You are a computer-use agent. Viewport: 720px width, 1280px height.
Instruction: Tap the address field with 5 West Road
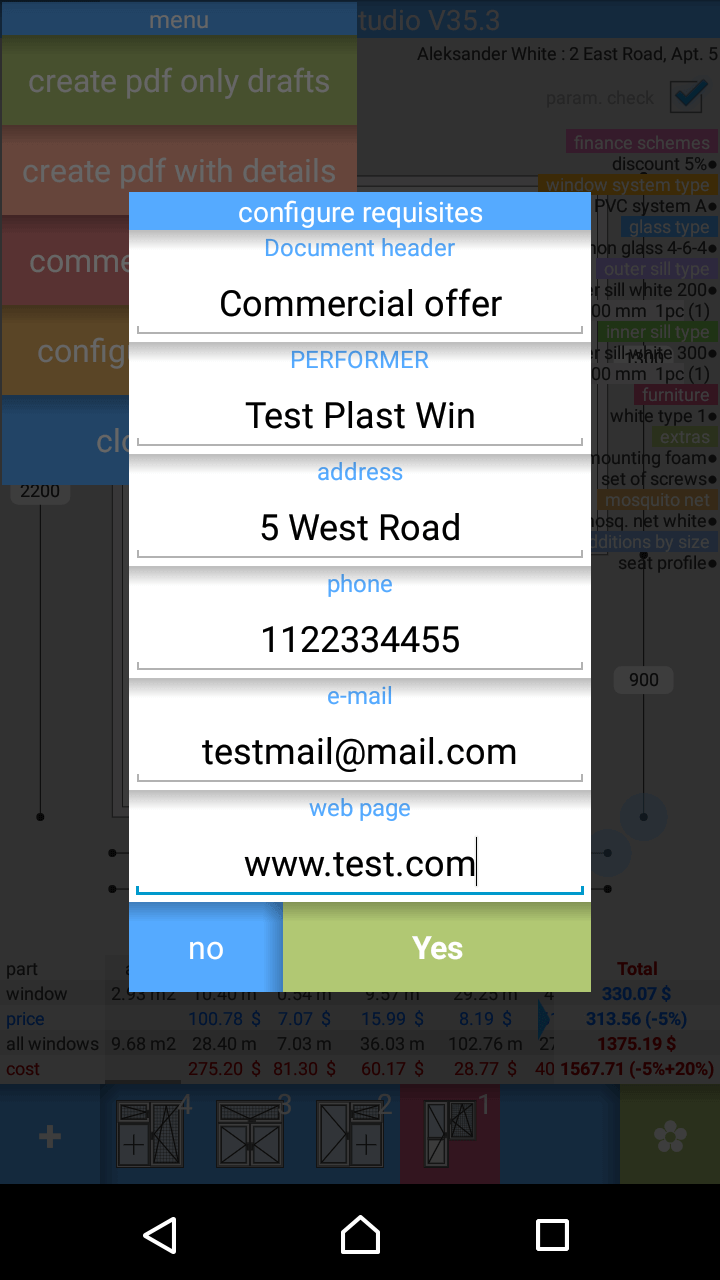[x=360, y=527]
